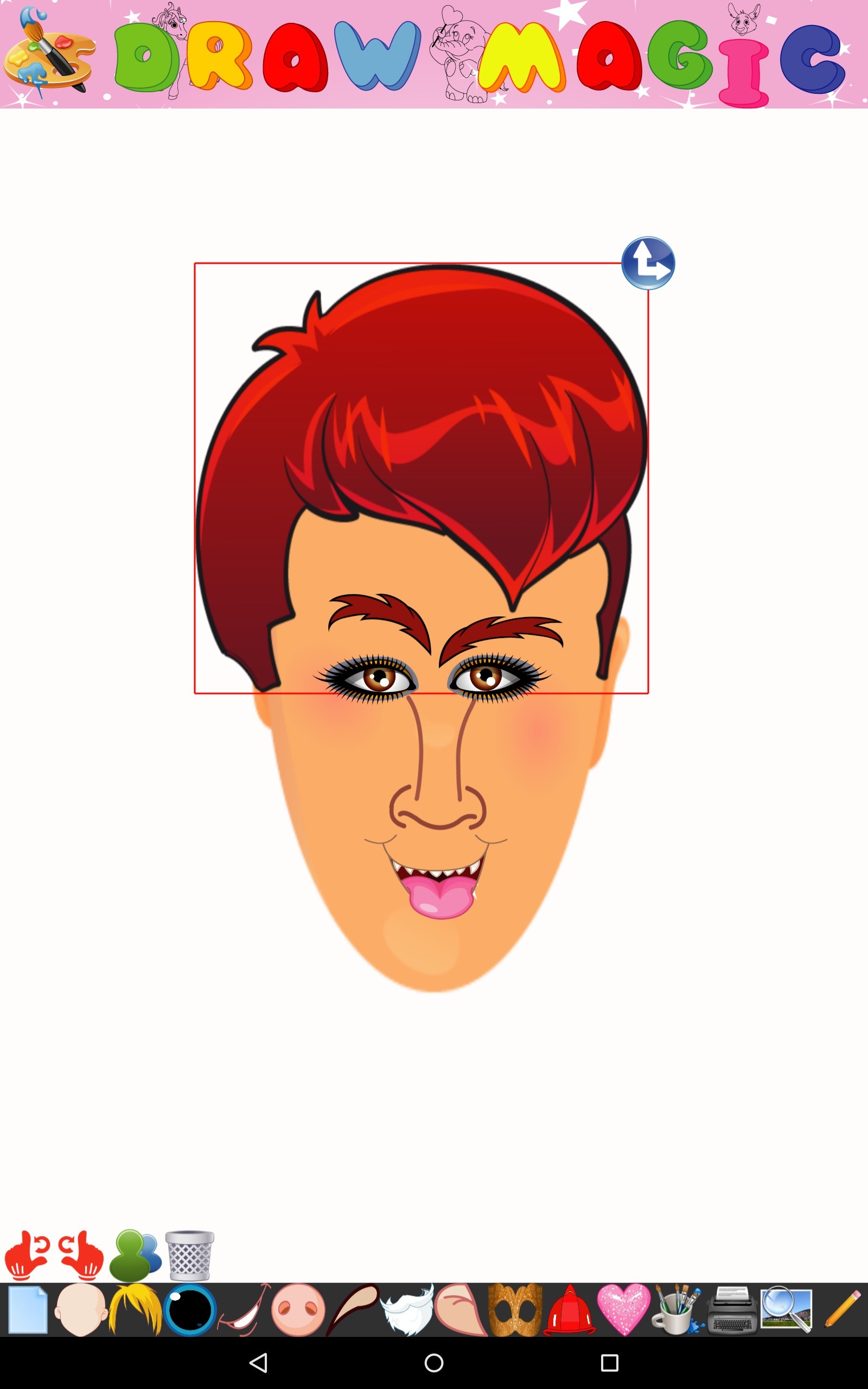
Task: Open the paint brushes tool
Action: click(678, 1309)
